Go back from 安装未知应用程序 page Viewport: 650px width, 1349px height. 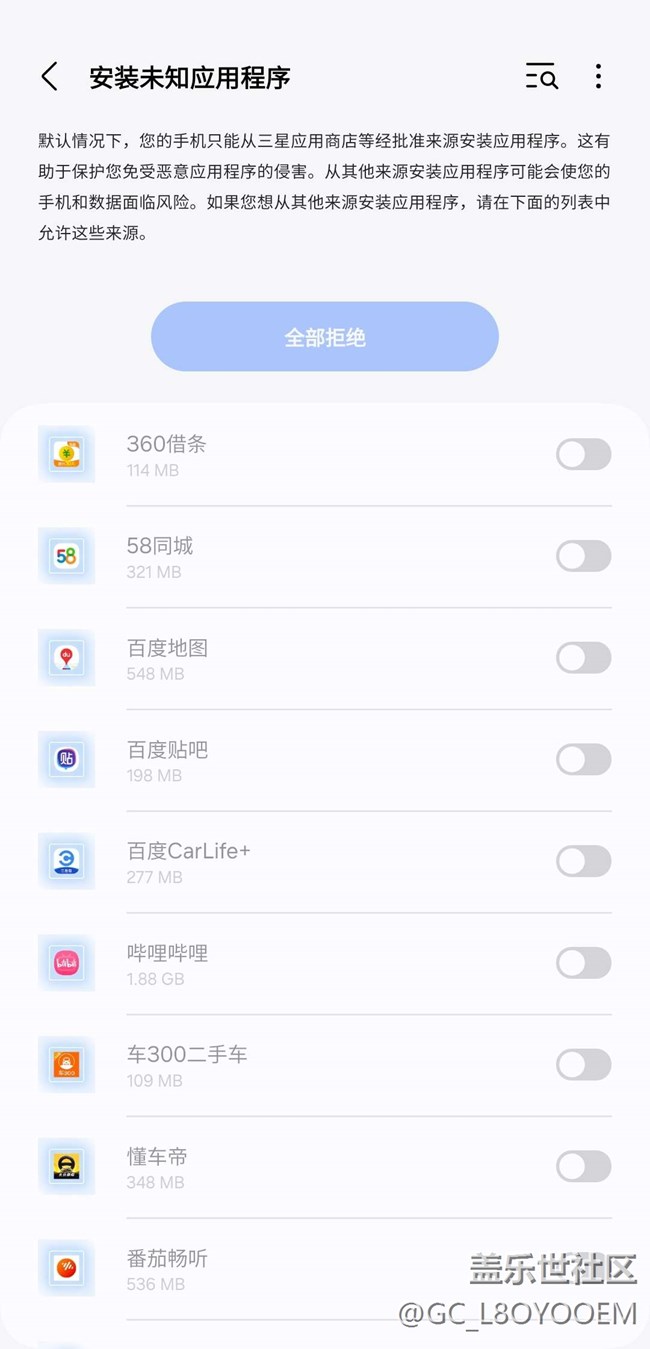[x=49, y=77]
